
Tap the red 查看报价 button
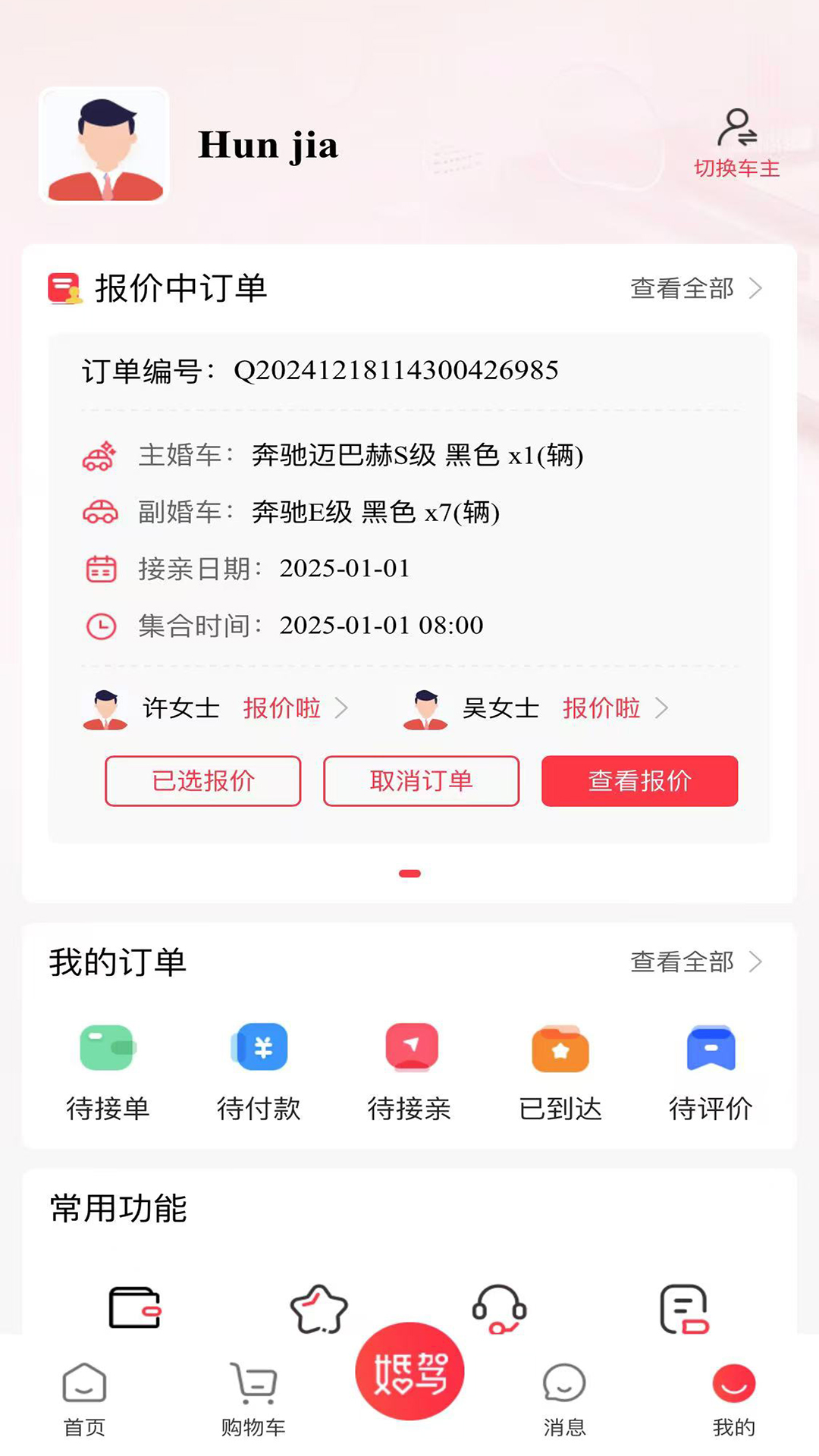(639, 780)
